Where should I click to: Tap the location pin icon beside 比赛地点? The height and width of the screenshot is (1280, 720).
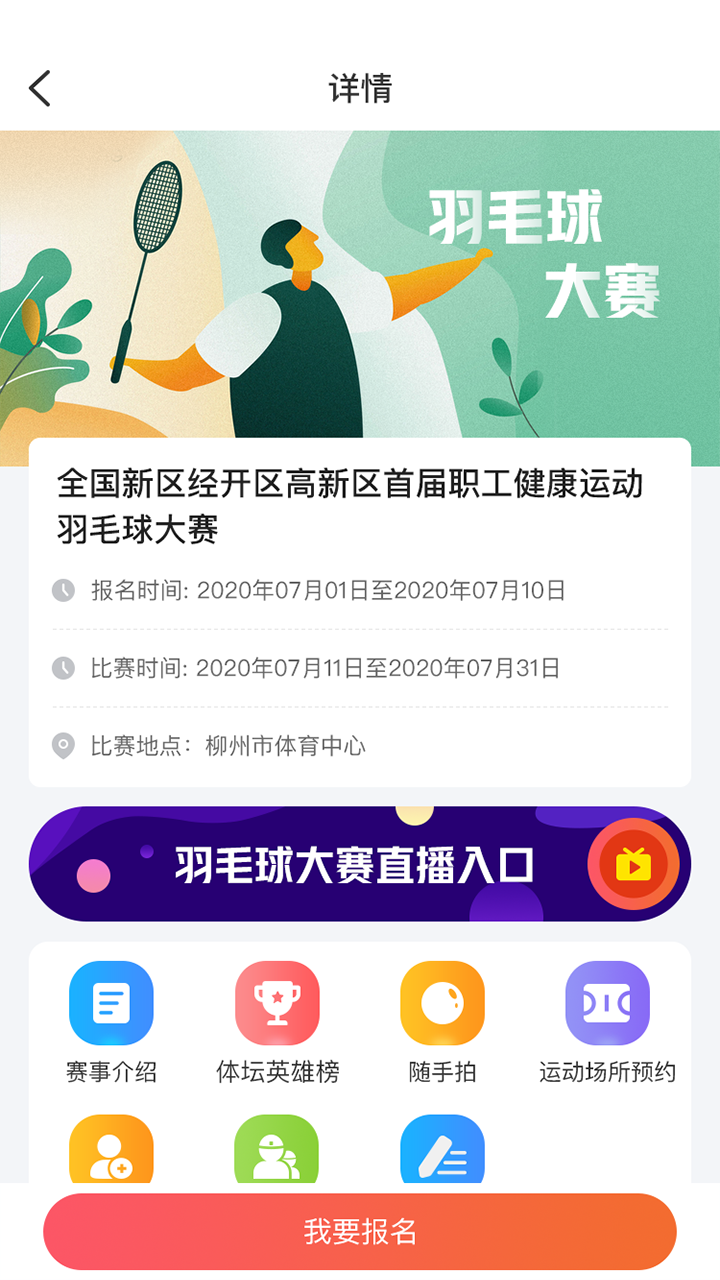point(63,745)
